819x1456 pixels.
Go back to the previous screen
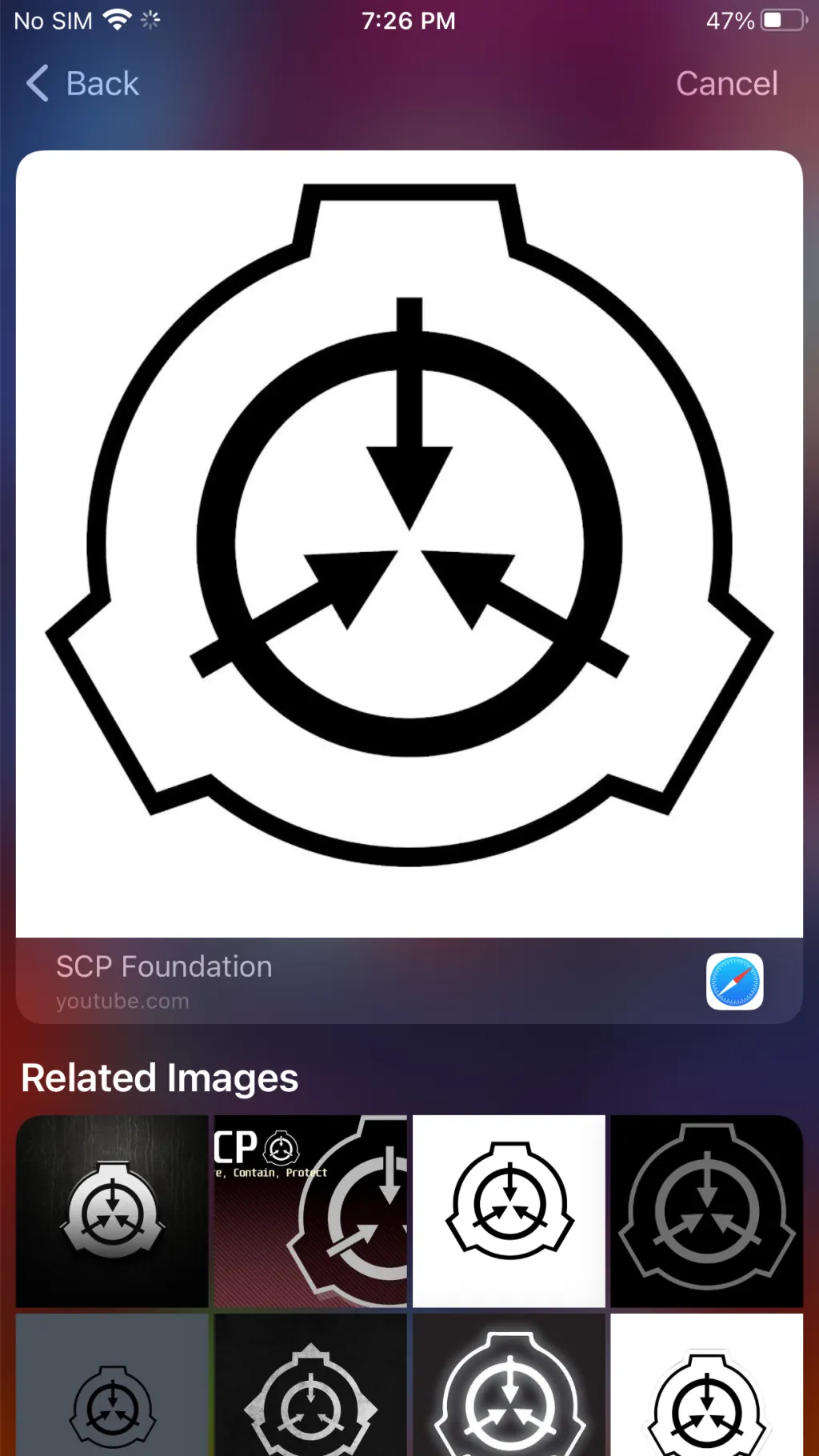coord(83,84)
